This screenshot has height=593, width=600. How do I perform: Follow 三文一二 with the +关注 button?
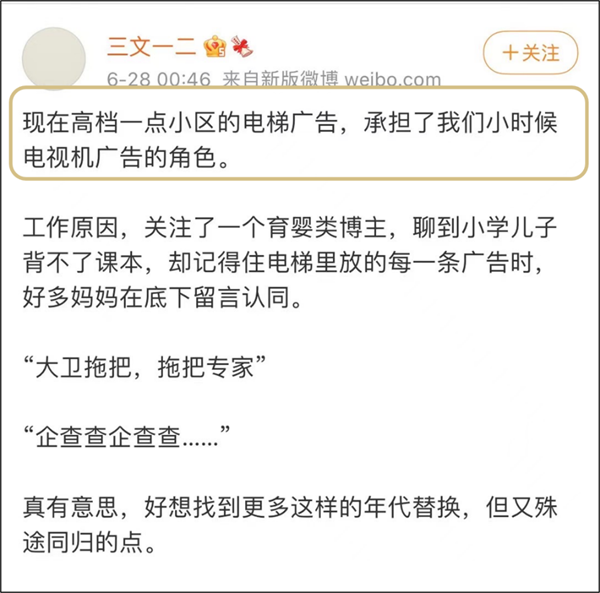[x=529, y=53]
